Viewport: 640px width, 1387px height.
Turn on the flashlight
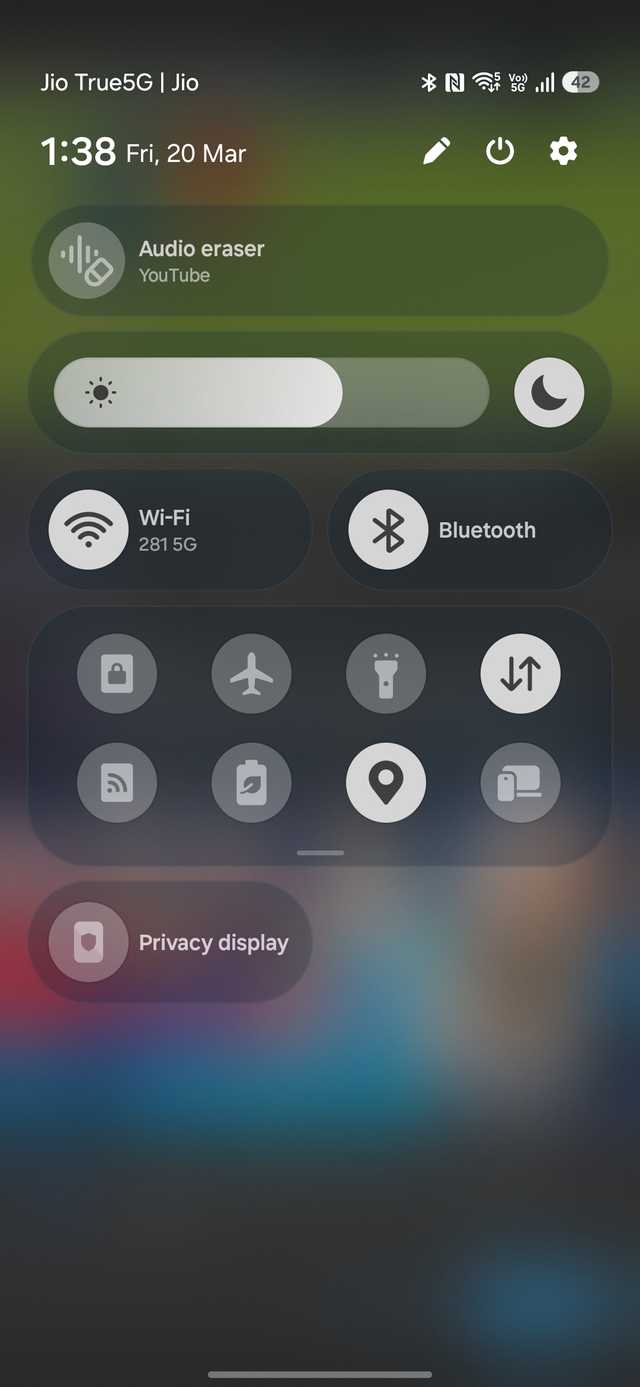pyautogui.click(x=386, y=674)
